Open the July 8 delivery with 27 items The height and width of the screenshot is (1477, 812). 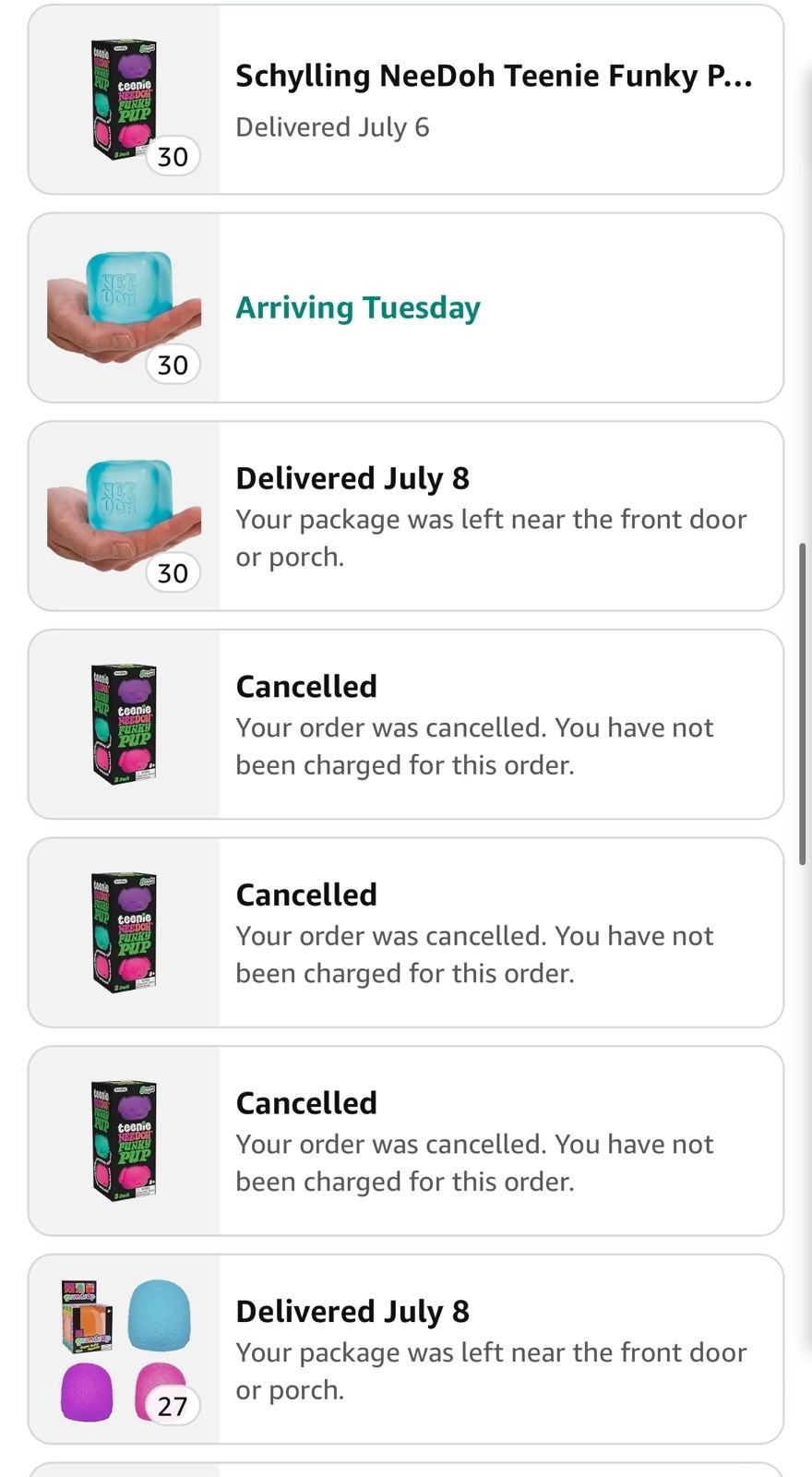[406, 1349]
